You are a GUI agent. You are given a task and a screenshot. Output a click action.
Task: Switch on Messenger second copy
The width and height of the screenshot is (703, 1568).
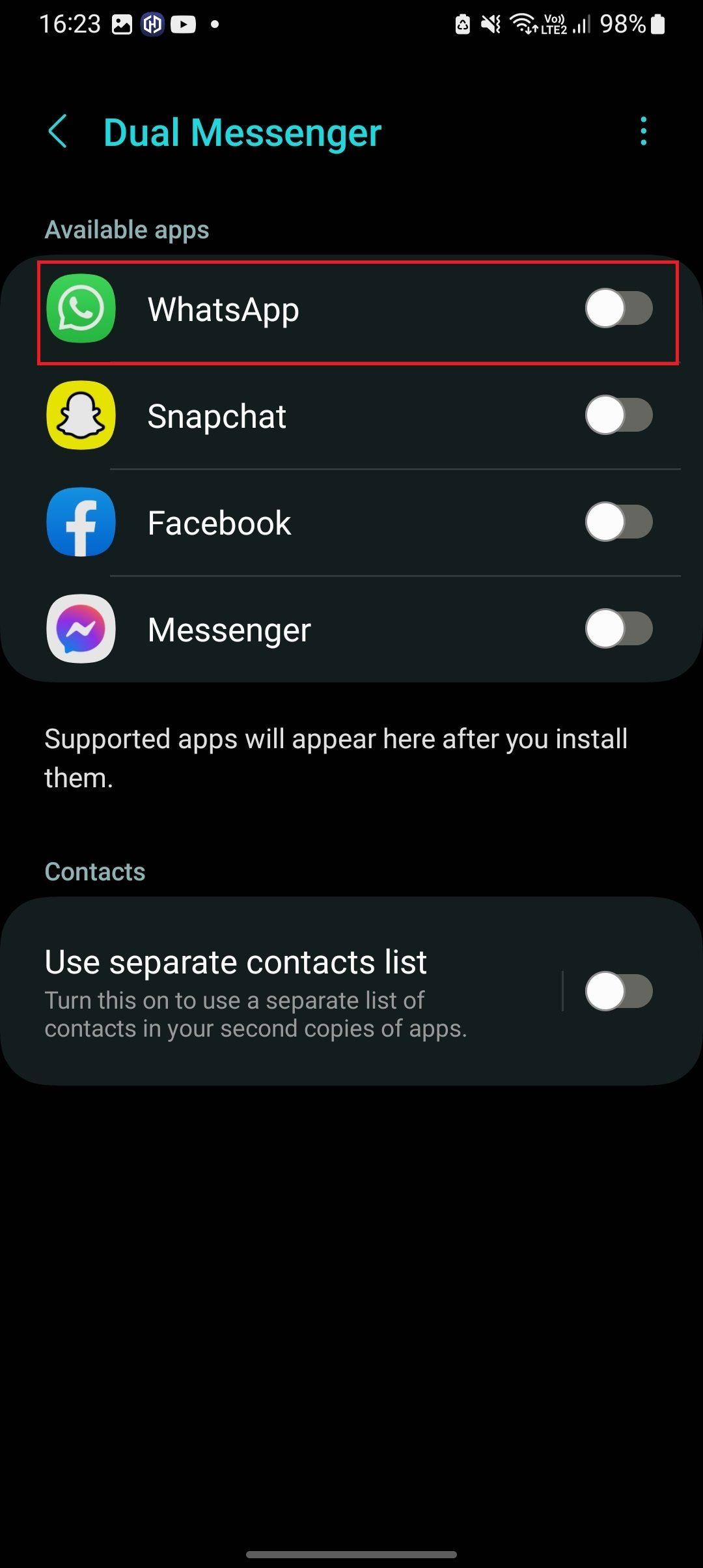point(618,629)
